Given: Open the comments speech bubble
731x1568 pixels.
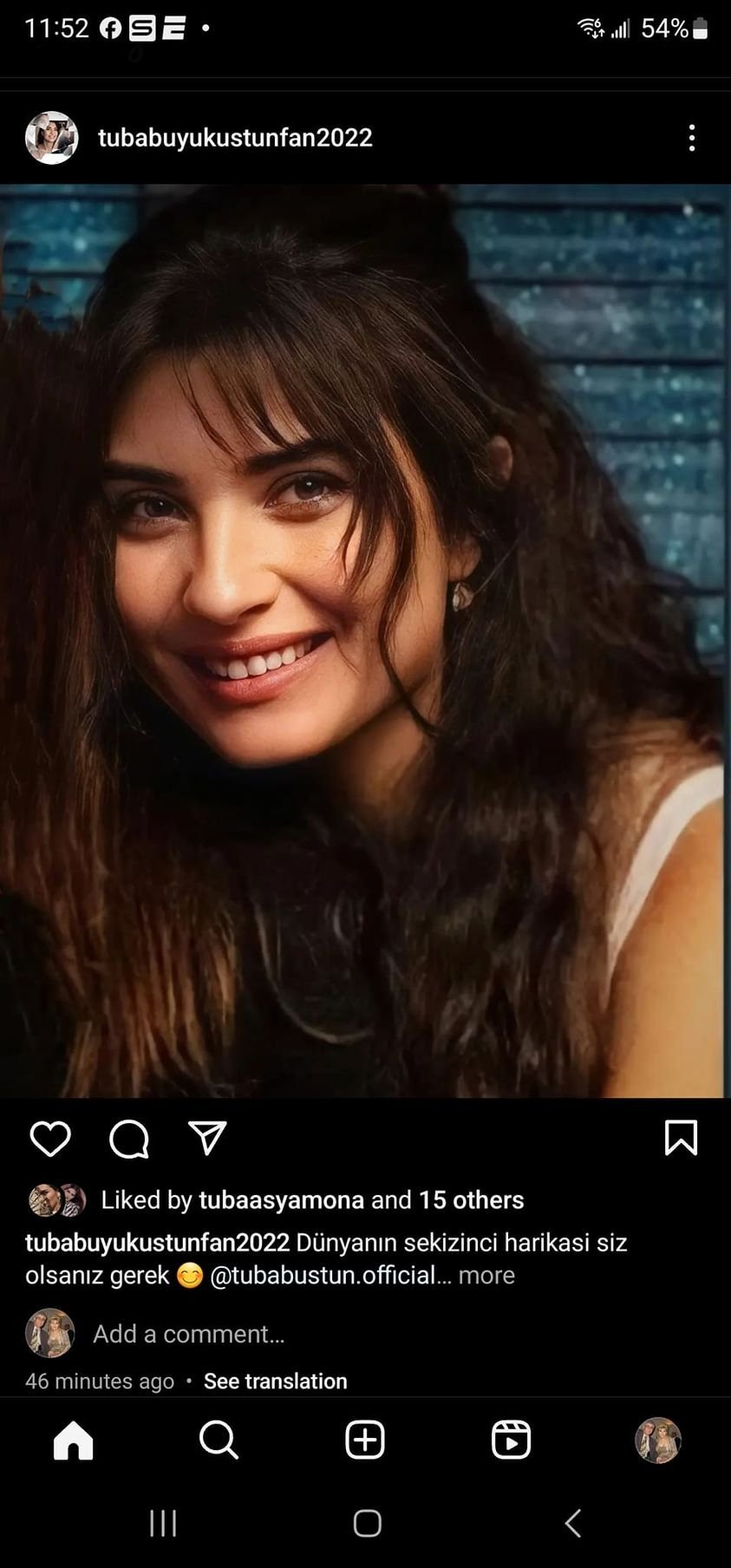Looking at the screenshot, I should [x=129, y=1139].
